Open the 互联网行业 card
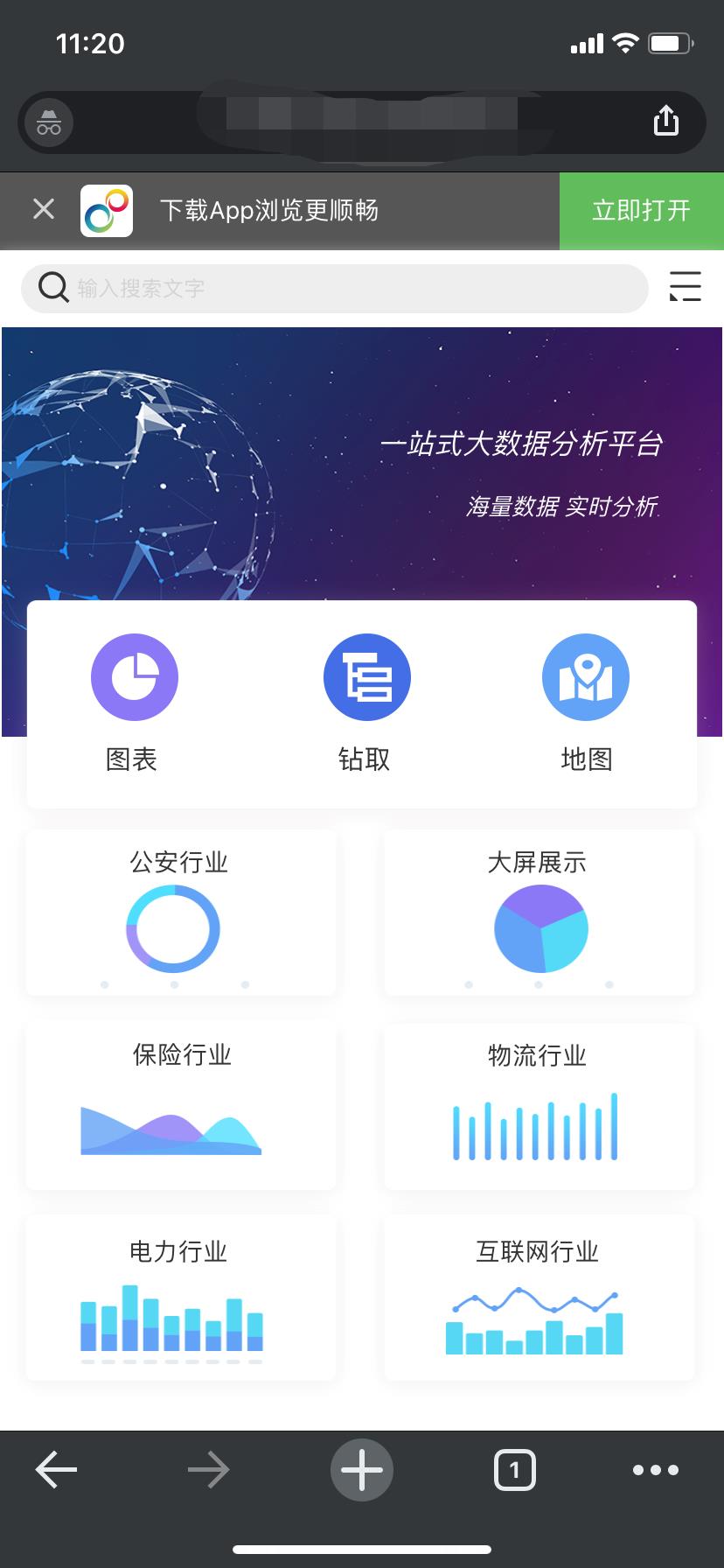The image size is (724, 1568). tap(539, 1298)
